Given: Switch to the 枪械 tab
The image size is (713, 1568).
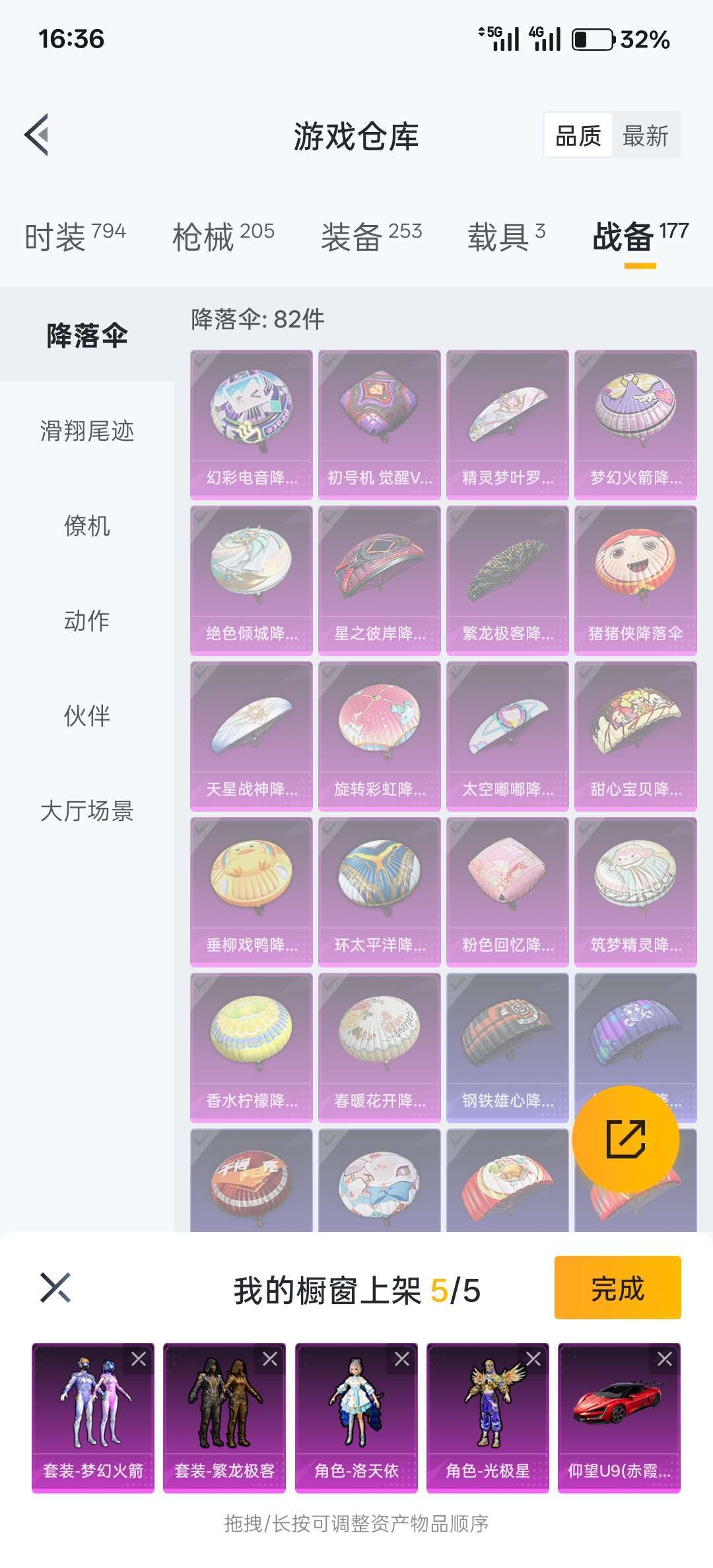Looking at the screenshot, I should click(x=223, y=236).
